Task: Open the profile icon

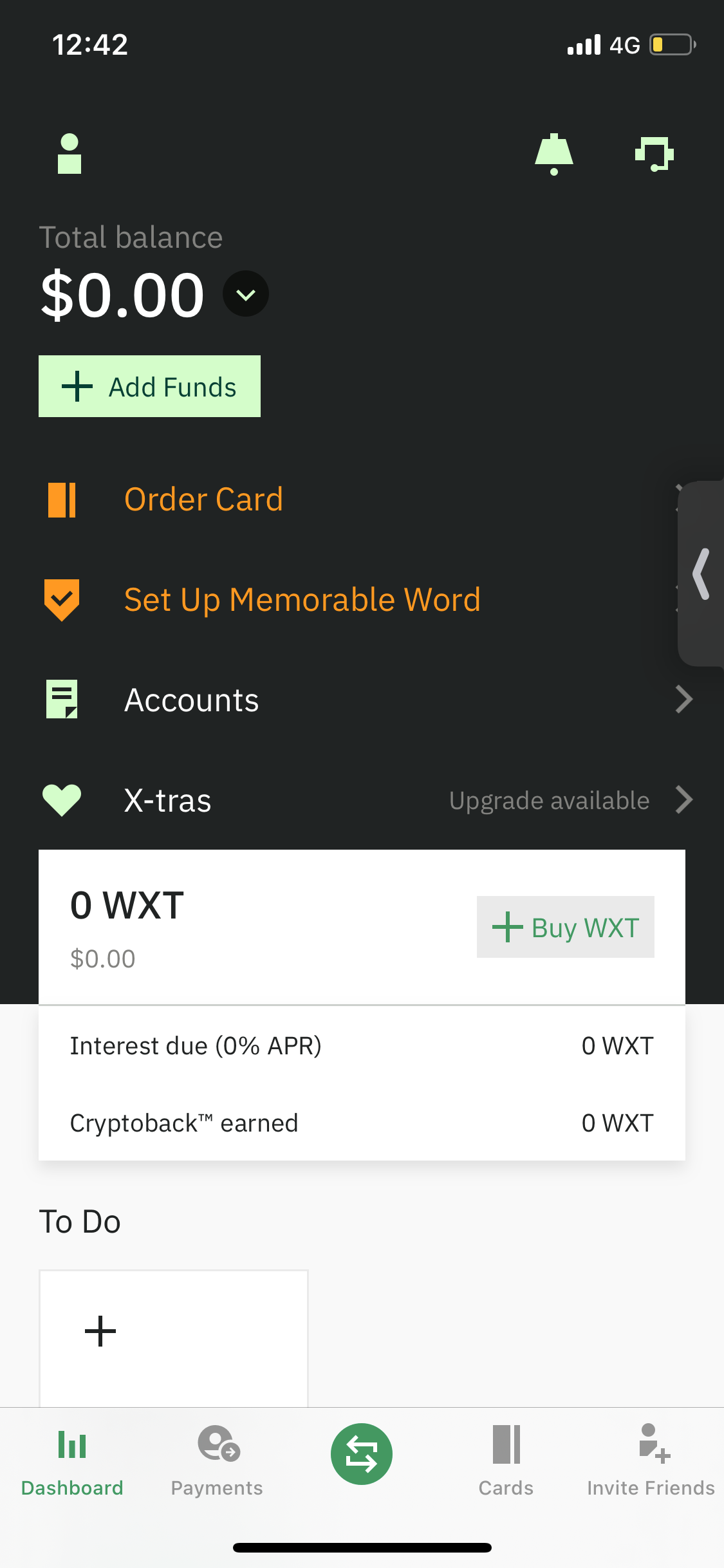Action: tap(70, 154)
